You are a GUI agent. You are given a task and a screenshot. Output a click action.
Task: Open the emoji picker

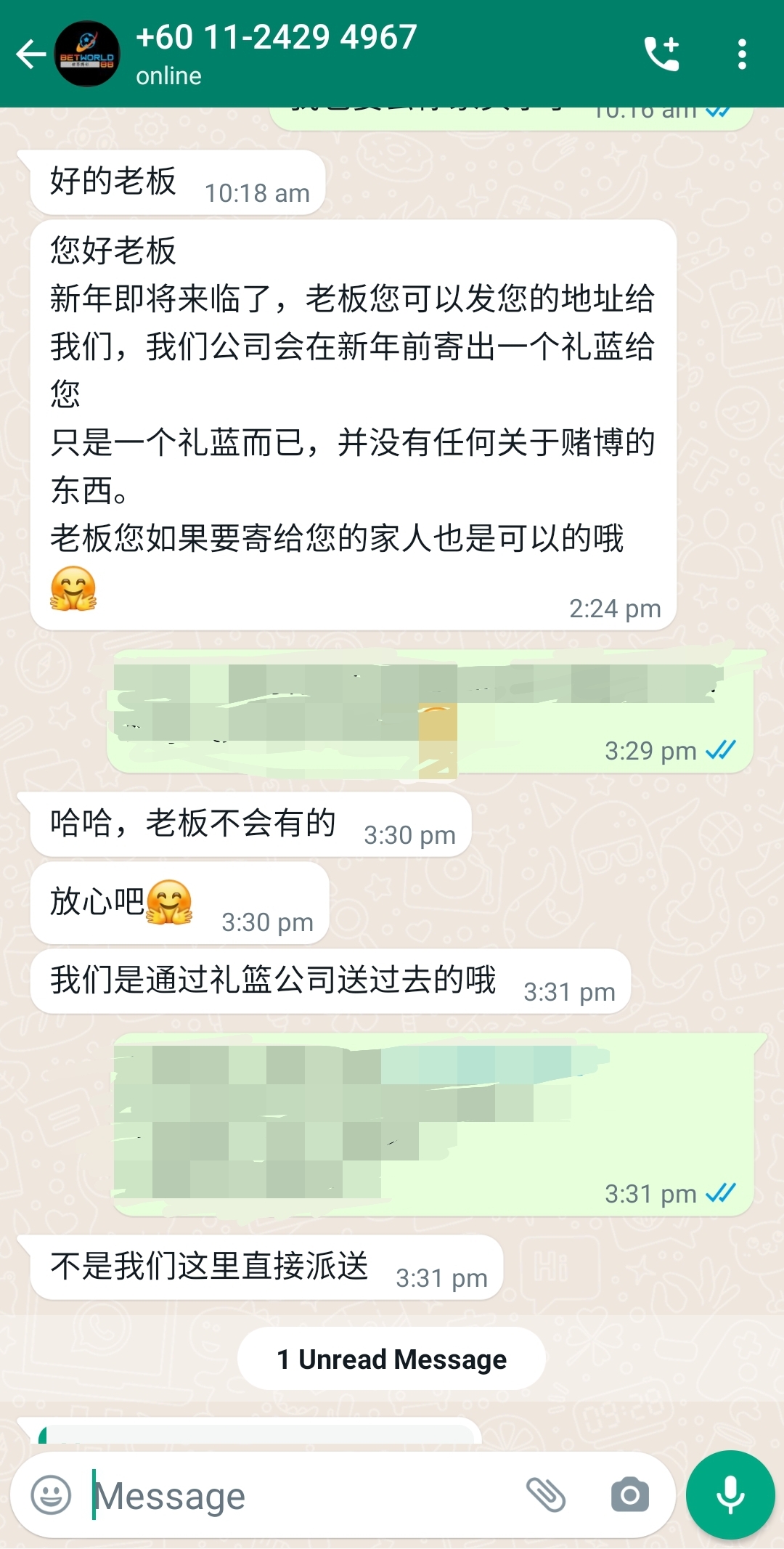52,1495
